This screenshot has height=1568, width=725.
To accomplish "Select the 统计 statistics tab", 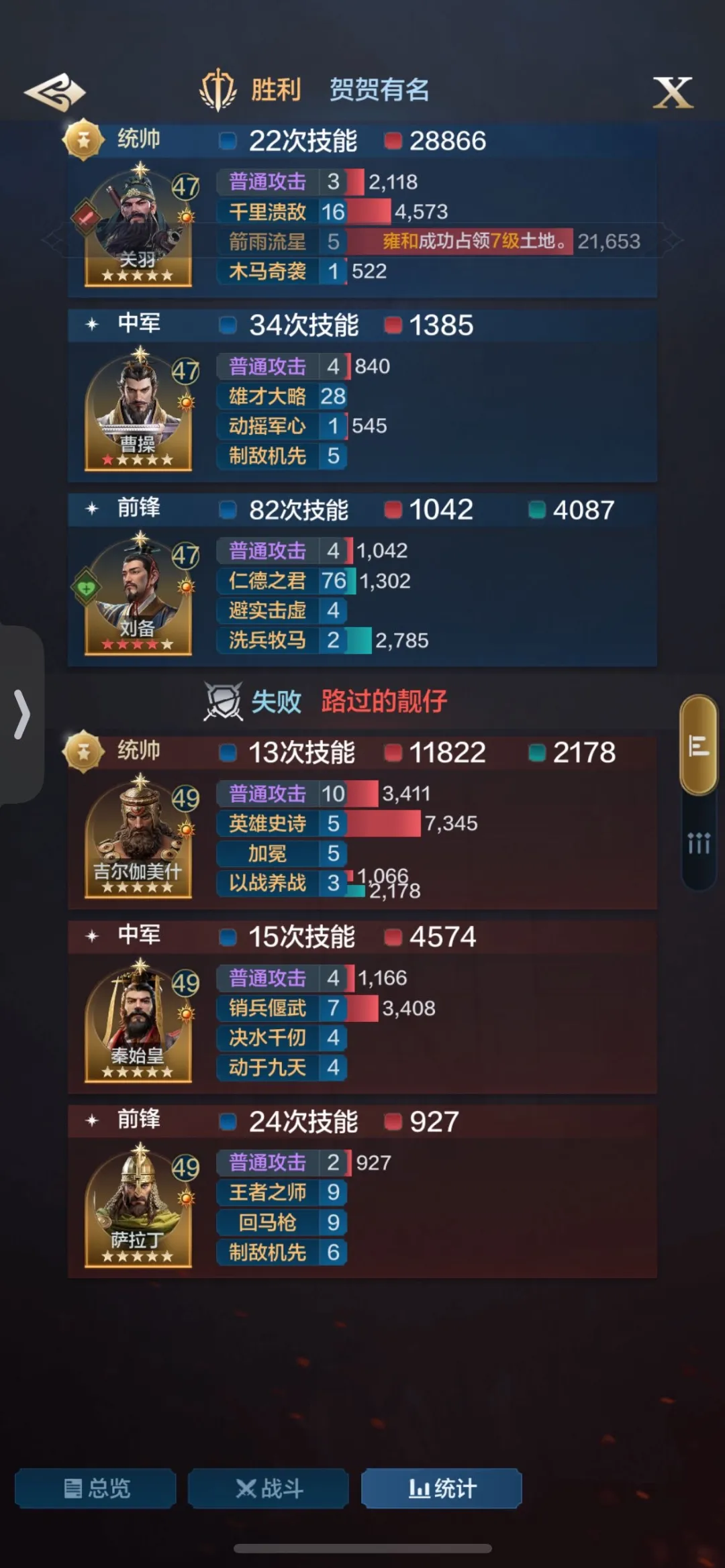I will (x=442, y=1488).
